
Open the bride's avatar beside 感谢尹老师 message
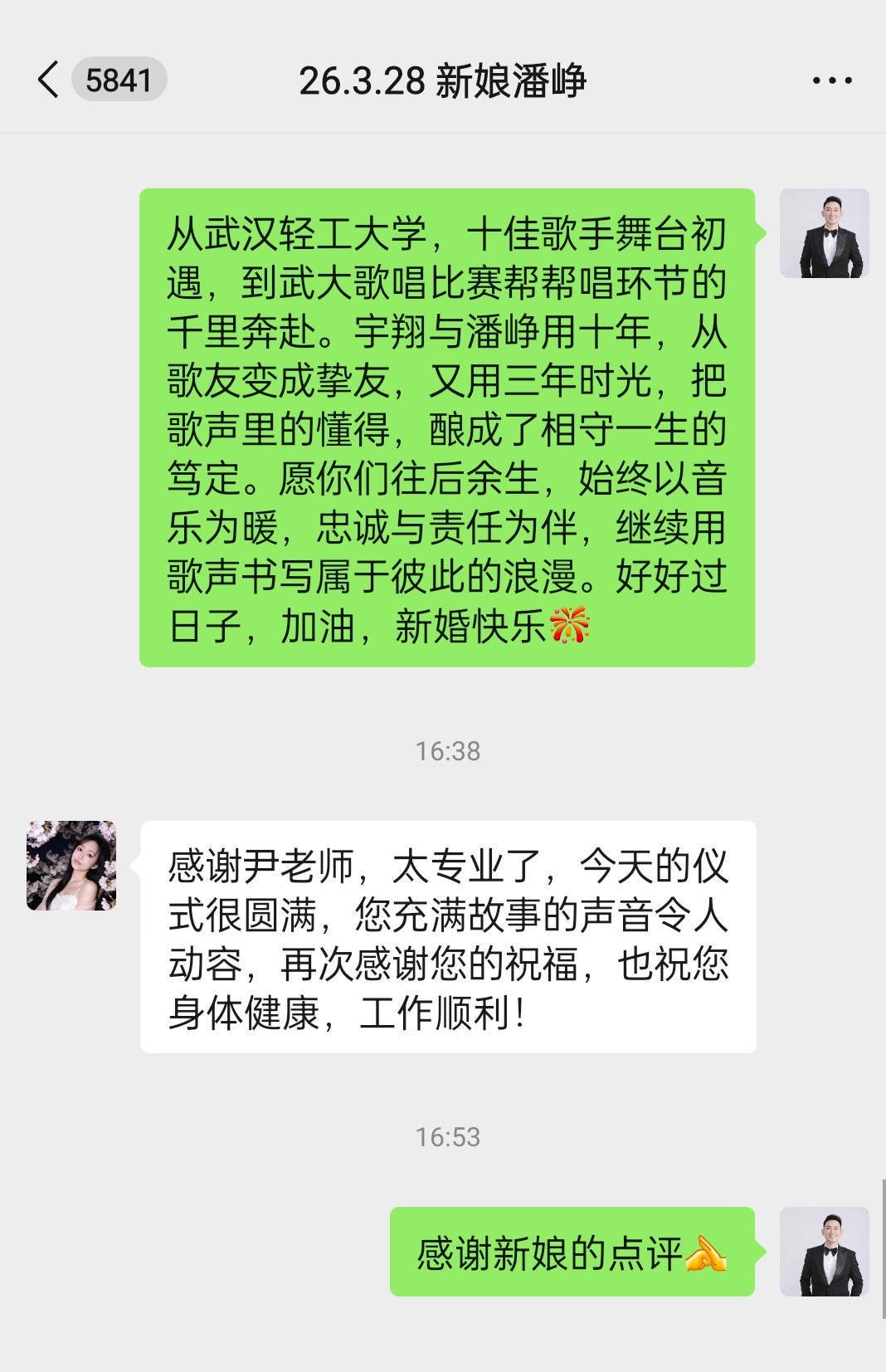coord(71,866)
